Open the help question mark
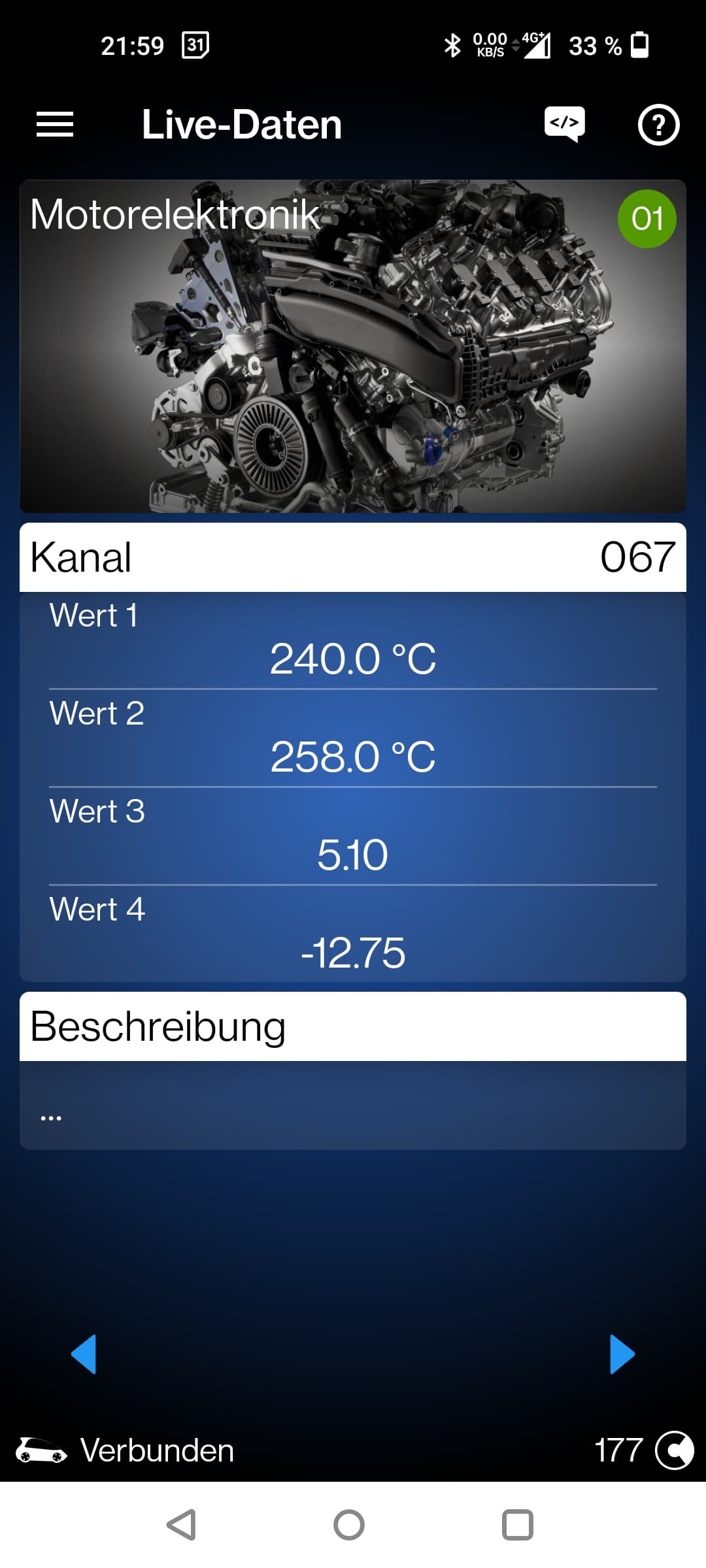This screenshot has width=706, height=1568. [658, 124]
